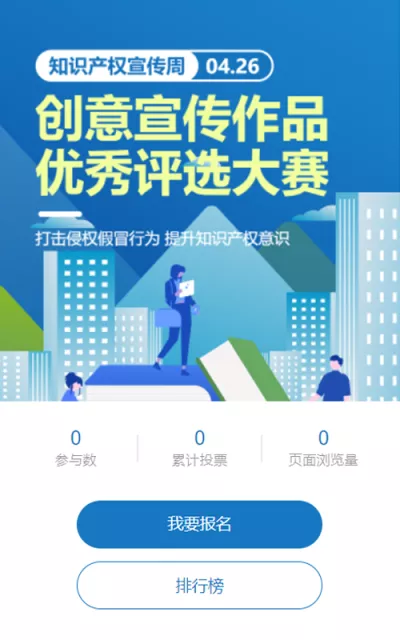Tap the 我要报名 sign-up button
This screenshot has width=400, height=640.
tap(199, 524)
